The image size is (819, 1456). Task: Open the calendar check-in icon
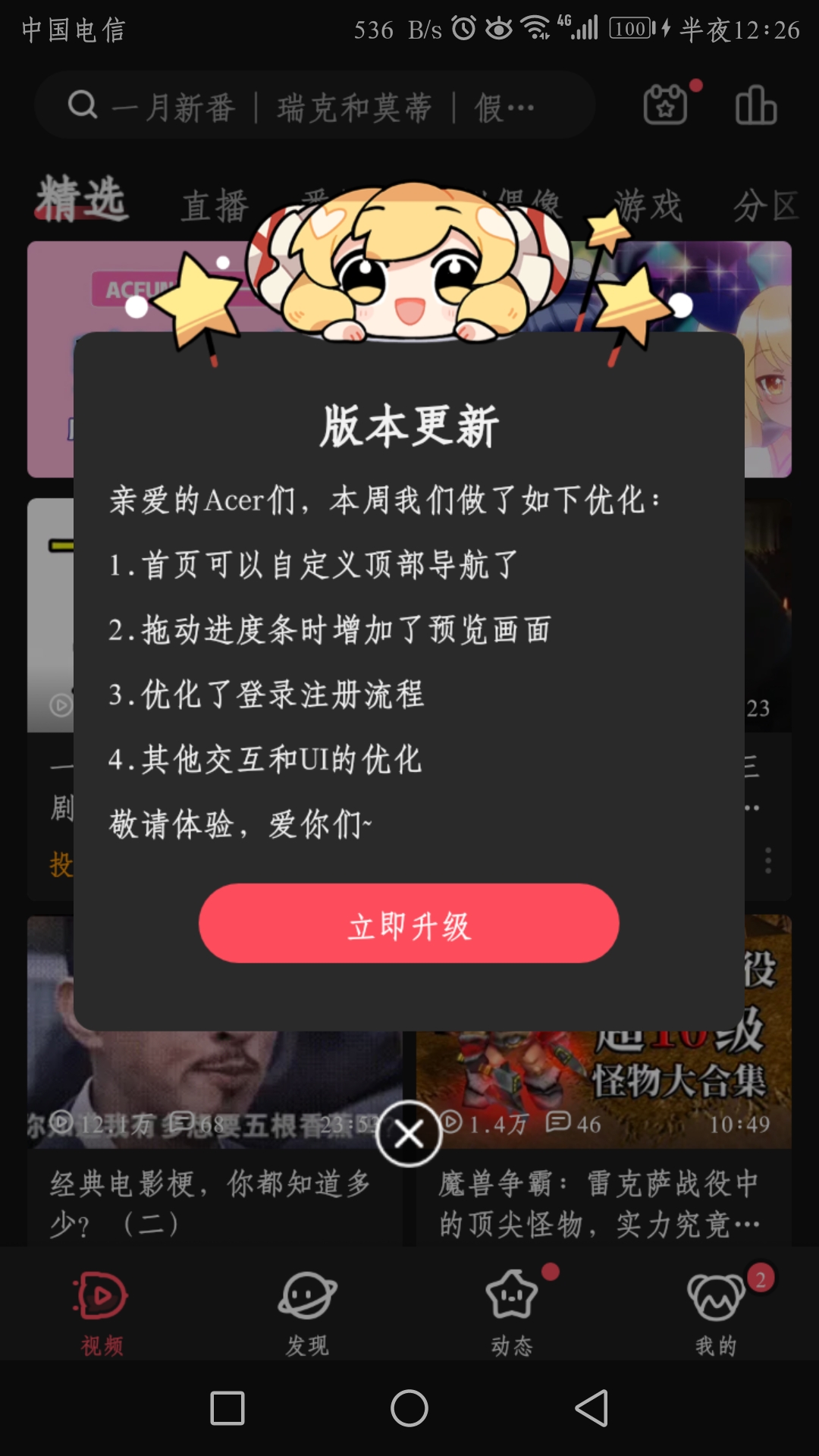pos(666,105)
